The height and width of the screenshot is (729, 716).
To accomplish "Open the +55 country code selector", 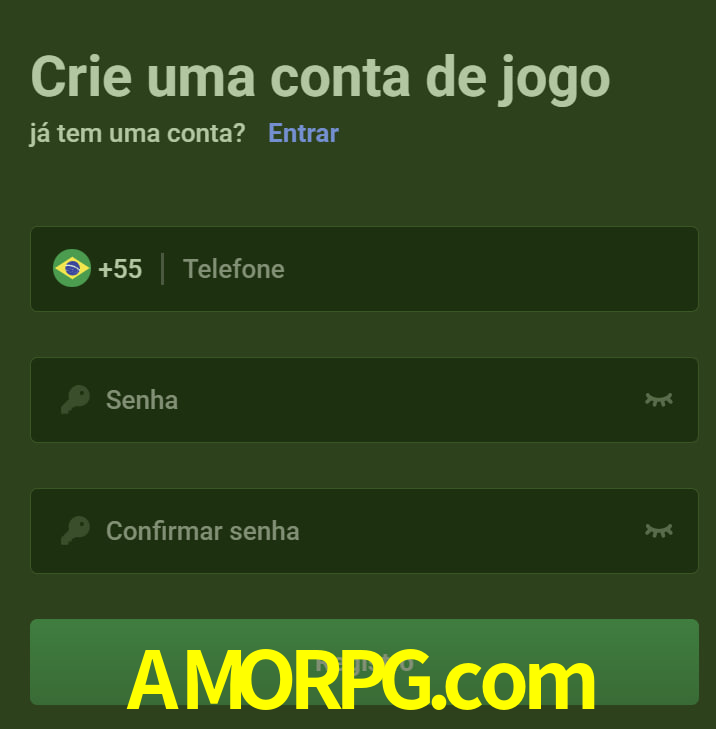I will click(x=98, y=269).
